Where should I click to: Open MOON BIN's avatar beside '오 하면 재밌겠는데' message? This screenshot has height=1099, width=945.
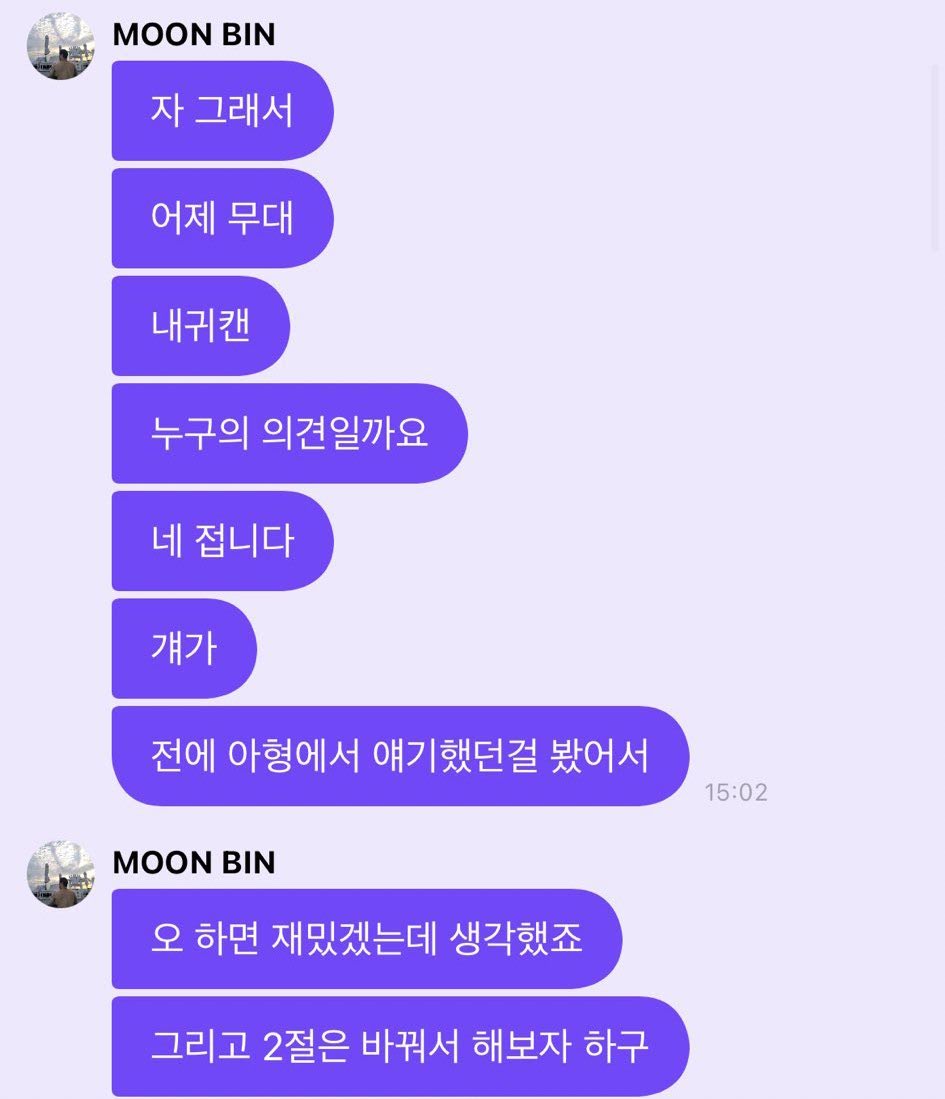[x=60, y=874]
